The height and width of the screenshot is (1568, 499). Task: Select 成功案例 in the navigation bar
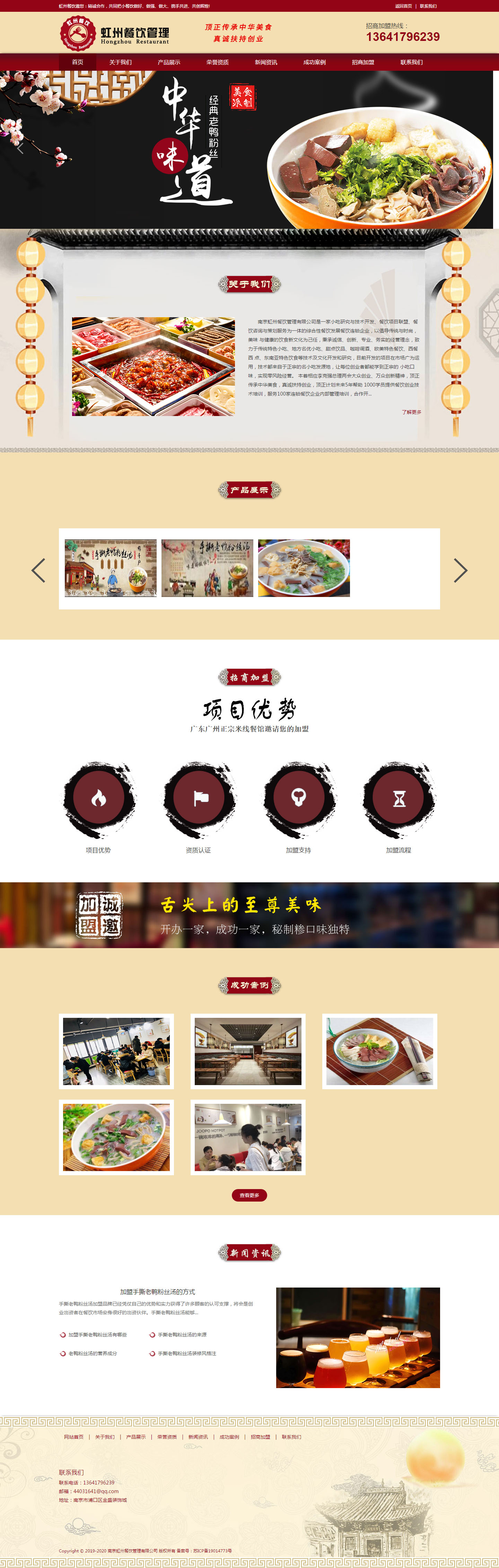click(315, 62)
